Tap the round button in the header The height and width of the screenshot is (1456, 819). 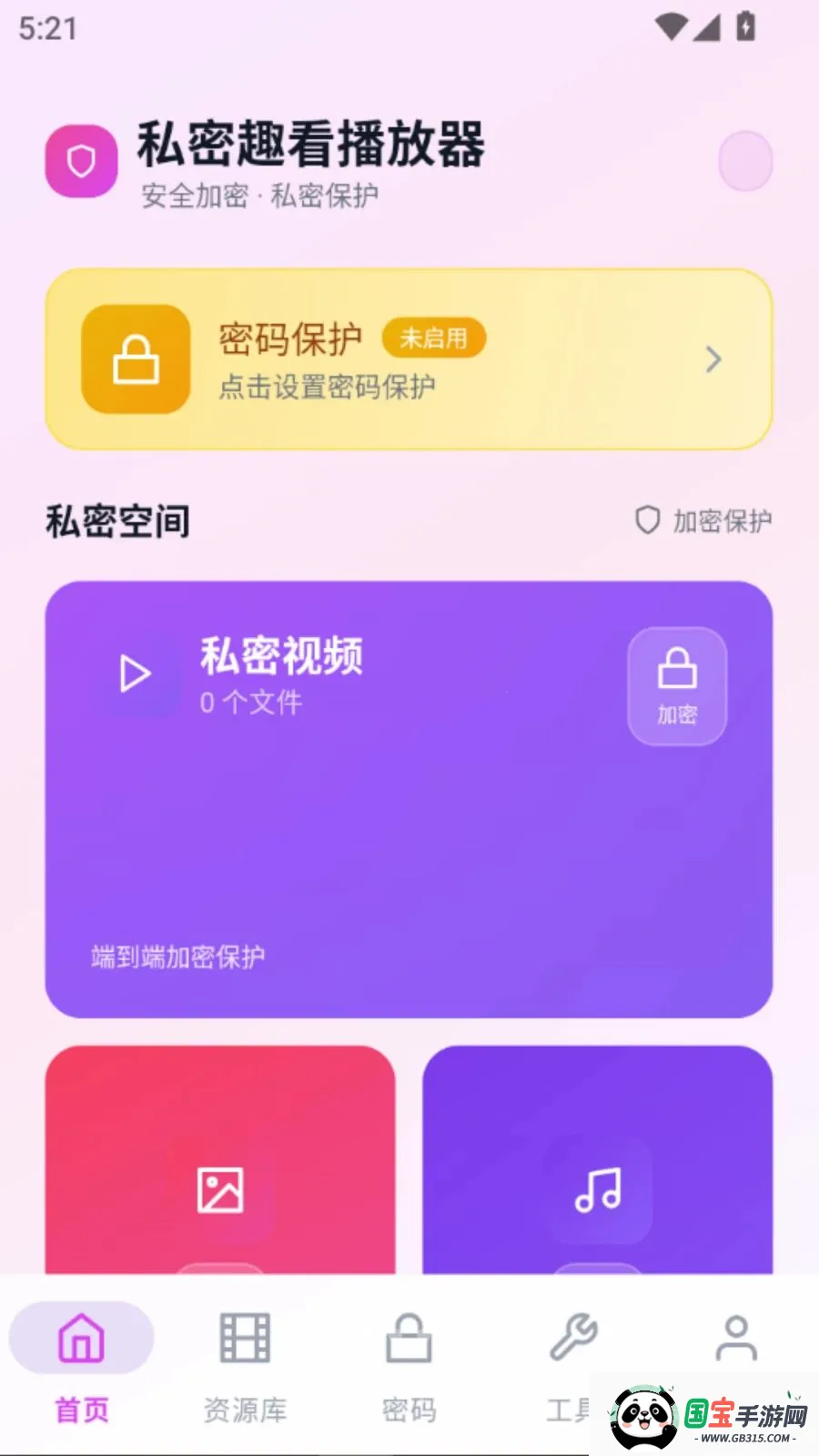745,162
